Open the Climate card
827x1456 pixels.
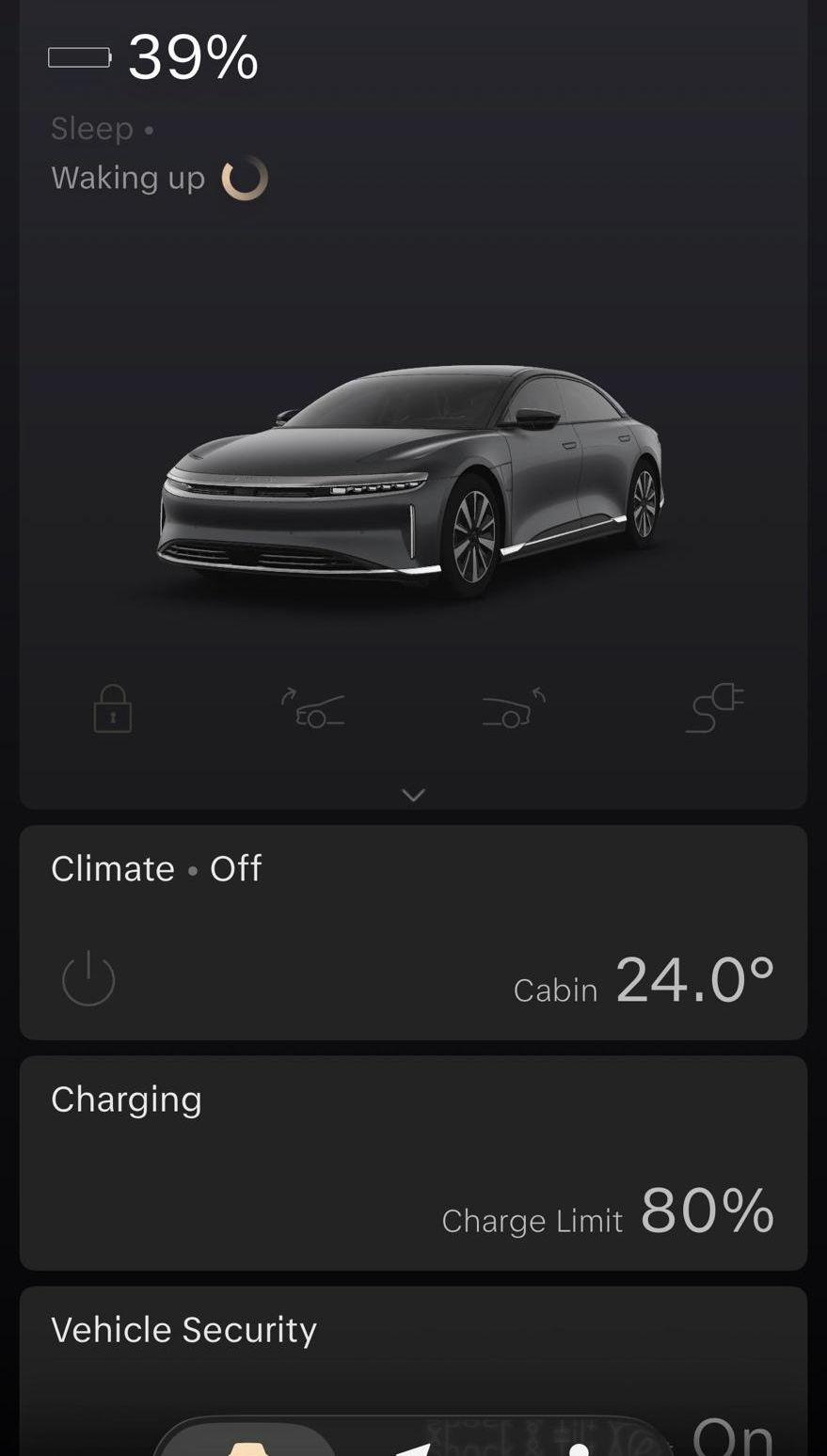pos(413,932)
